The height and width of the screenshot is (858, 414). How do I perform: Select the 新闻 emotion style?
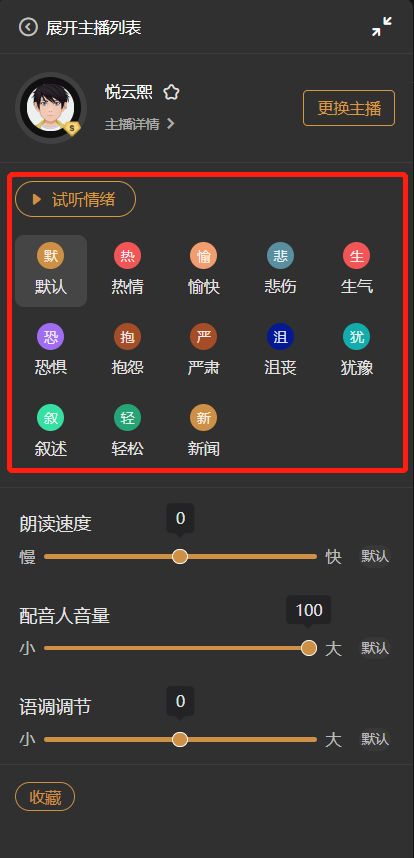click(x=203, y=433)
